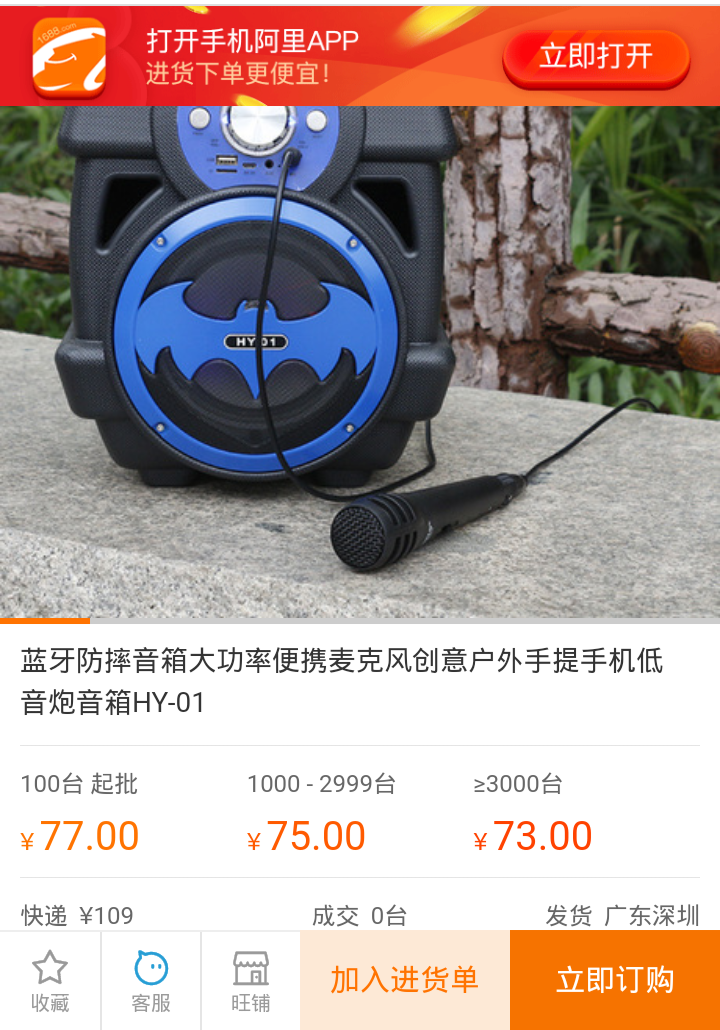Tap 立即订购 to order now
This screenshot has height=1030, width=720.
pos(615,980)
